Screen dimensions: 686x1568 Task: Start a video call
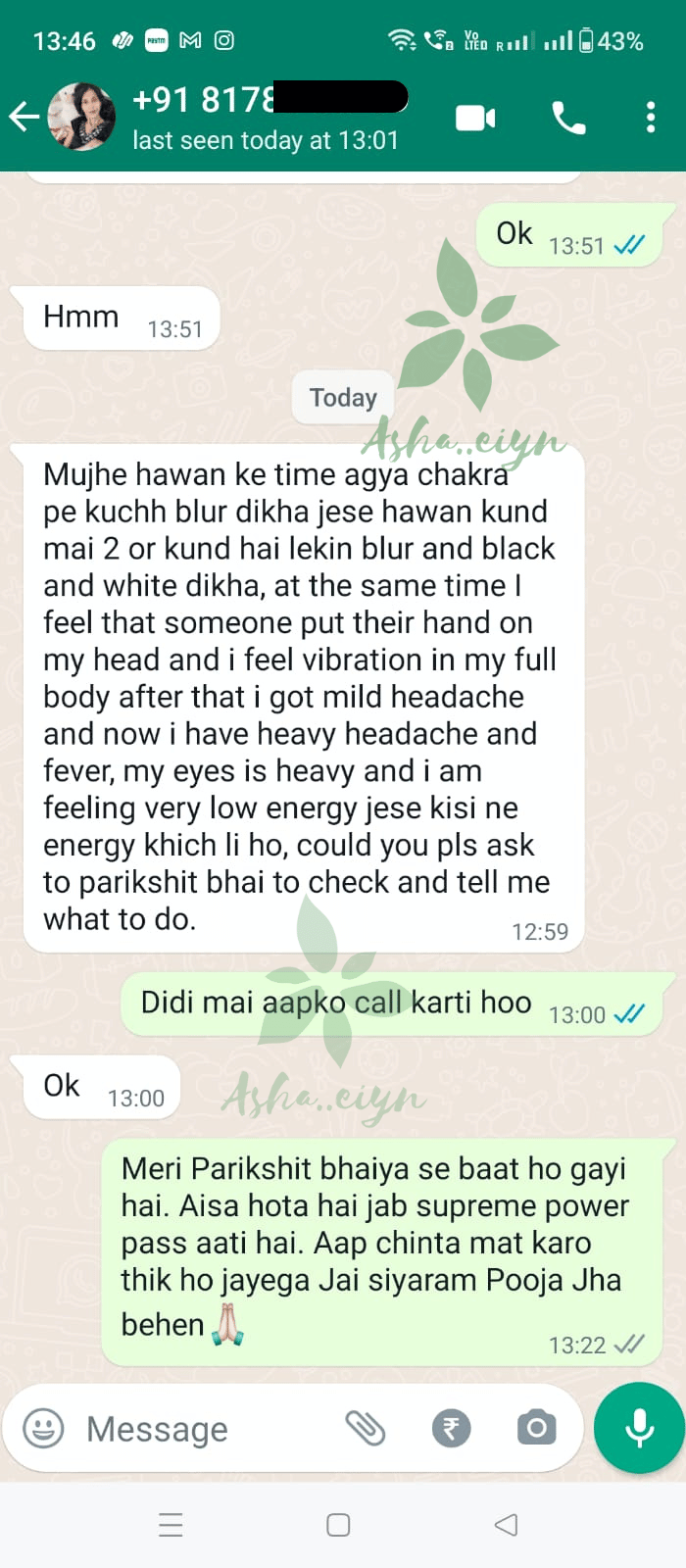click(475, 119)
